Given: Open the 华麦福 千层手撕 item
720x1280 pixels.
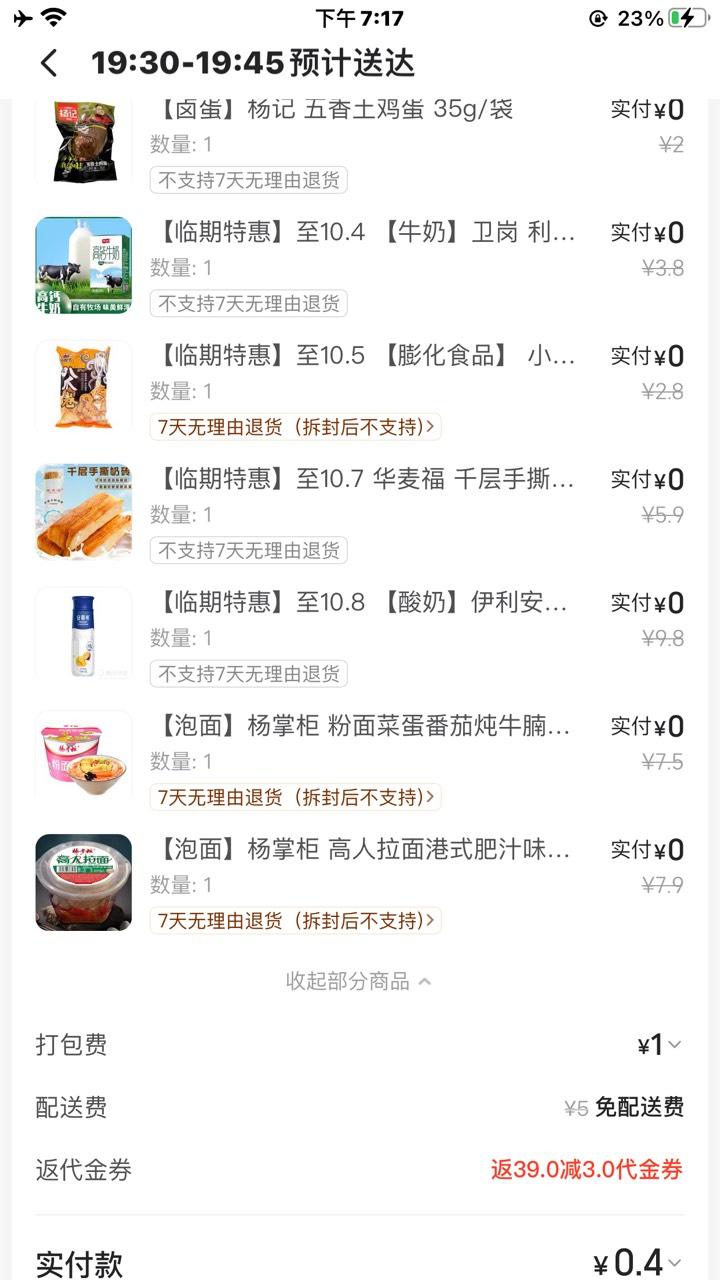Looking at the screenshot, I should [x=366, y=480].
